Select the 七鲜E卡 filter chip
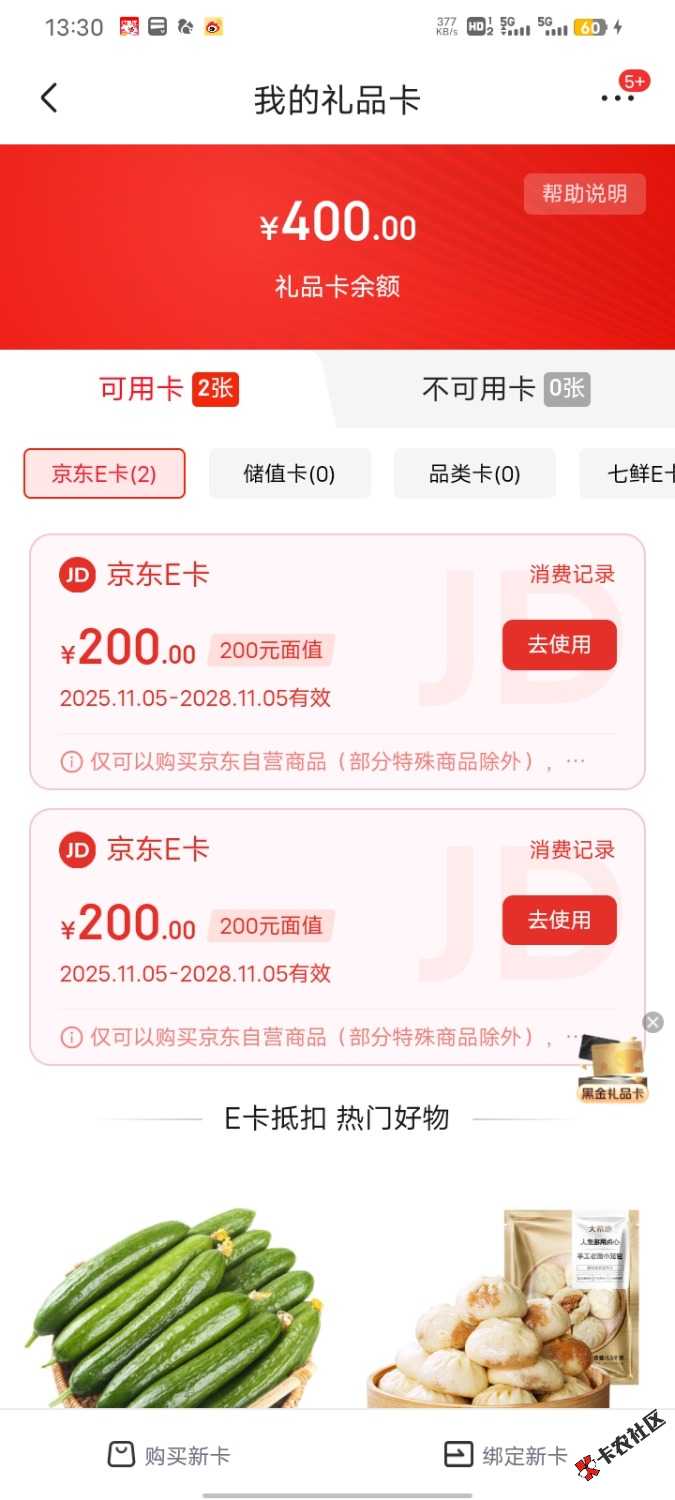 (628, 474)
